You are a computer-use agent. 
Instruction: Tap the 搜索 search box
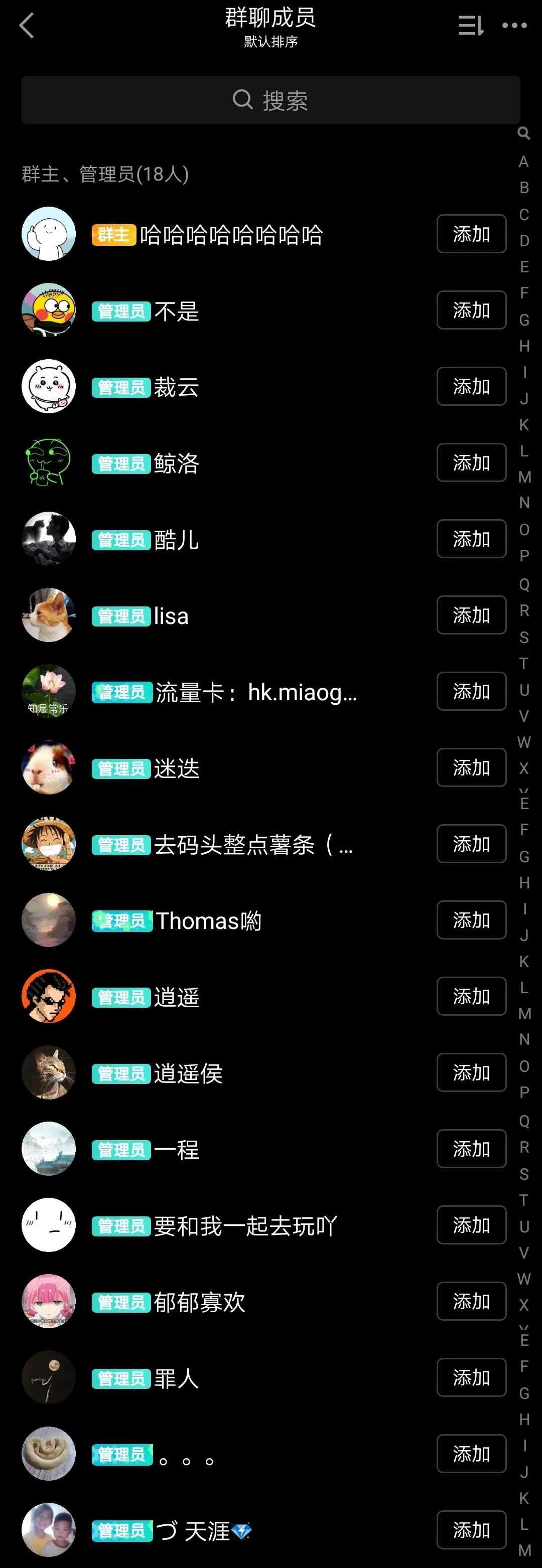[x=270, y=100]
